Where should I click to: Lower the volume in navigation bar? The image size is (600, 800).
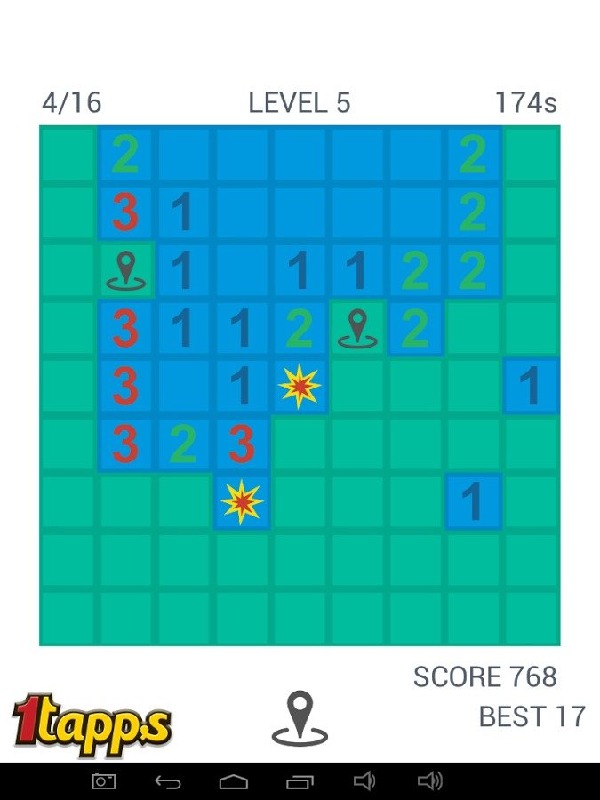[365, 781]
